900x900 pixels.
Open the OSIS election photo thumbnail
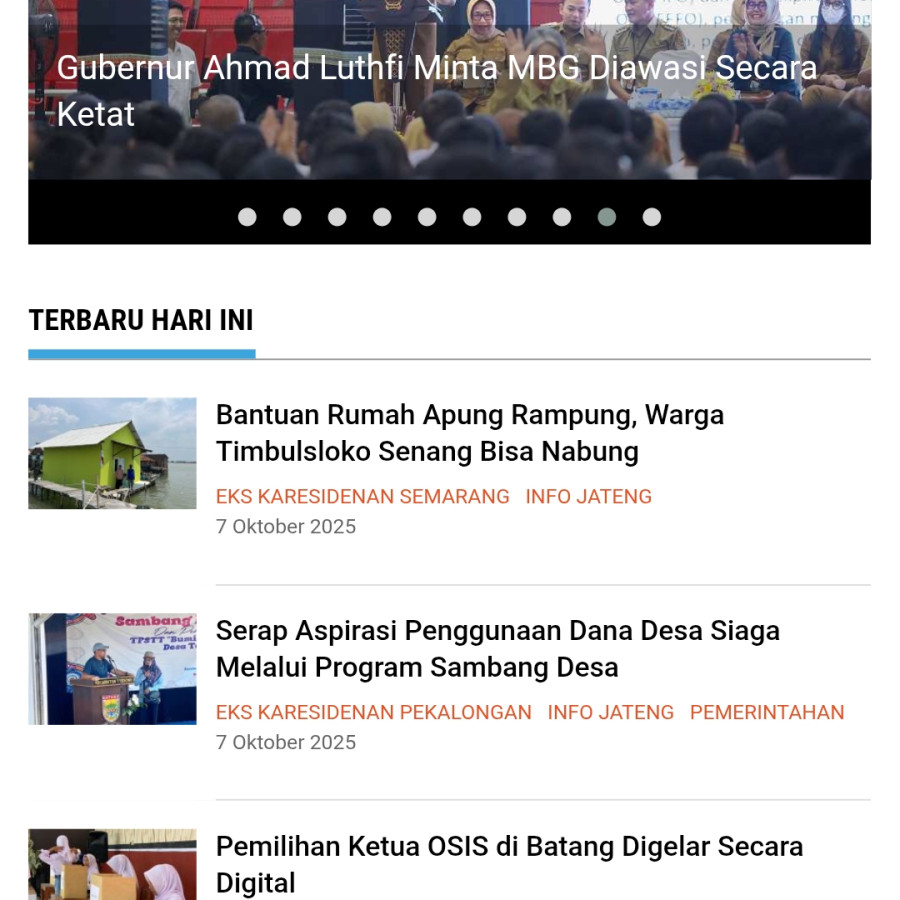point(112,865)
